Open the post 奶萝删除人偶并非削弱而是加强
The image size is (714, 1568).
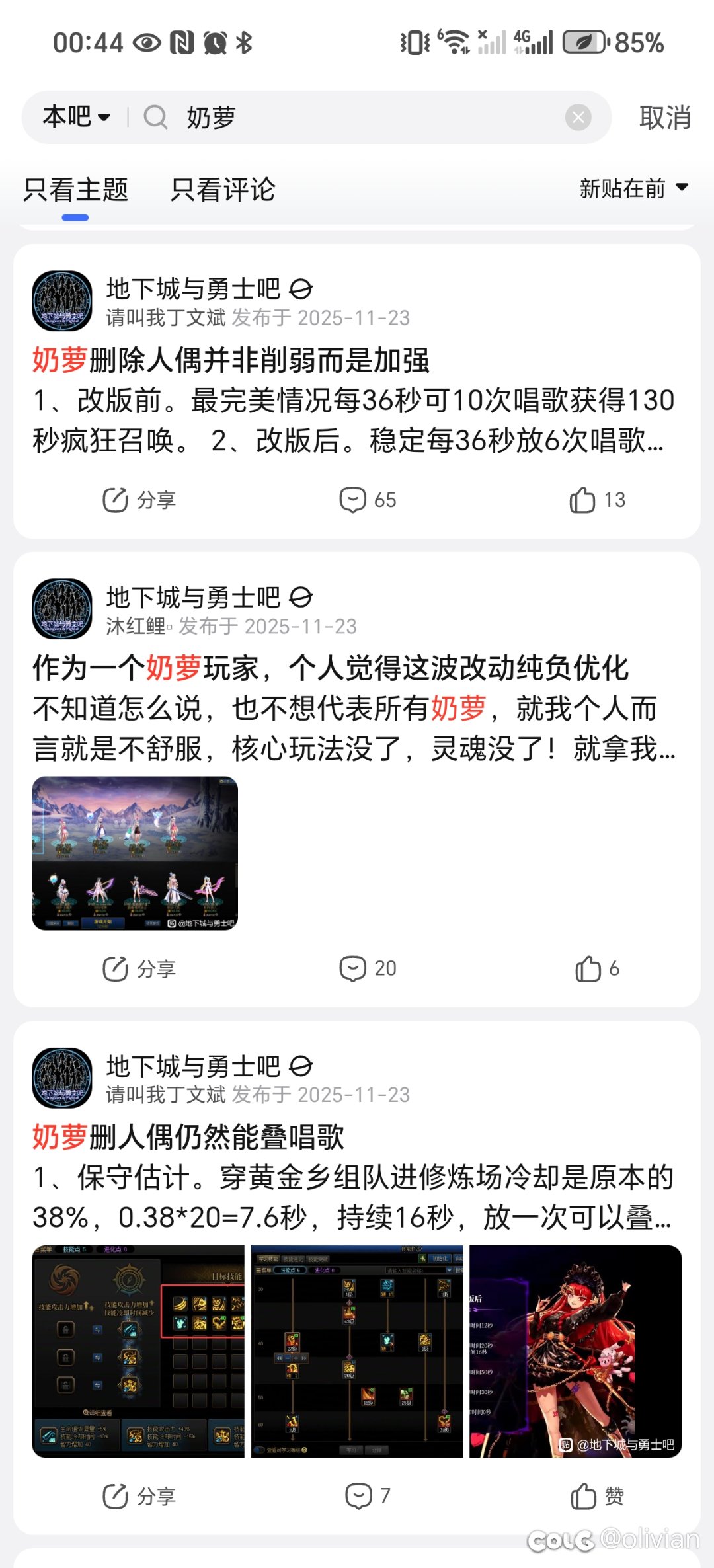point(231,361)
